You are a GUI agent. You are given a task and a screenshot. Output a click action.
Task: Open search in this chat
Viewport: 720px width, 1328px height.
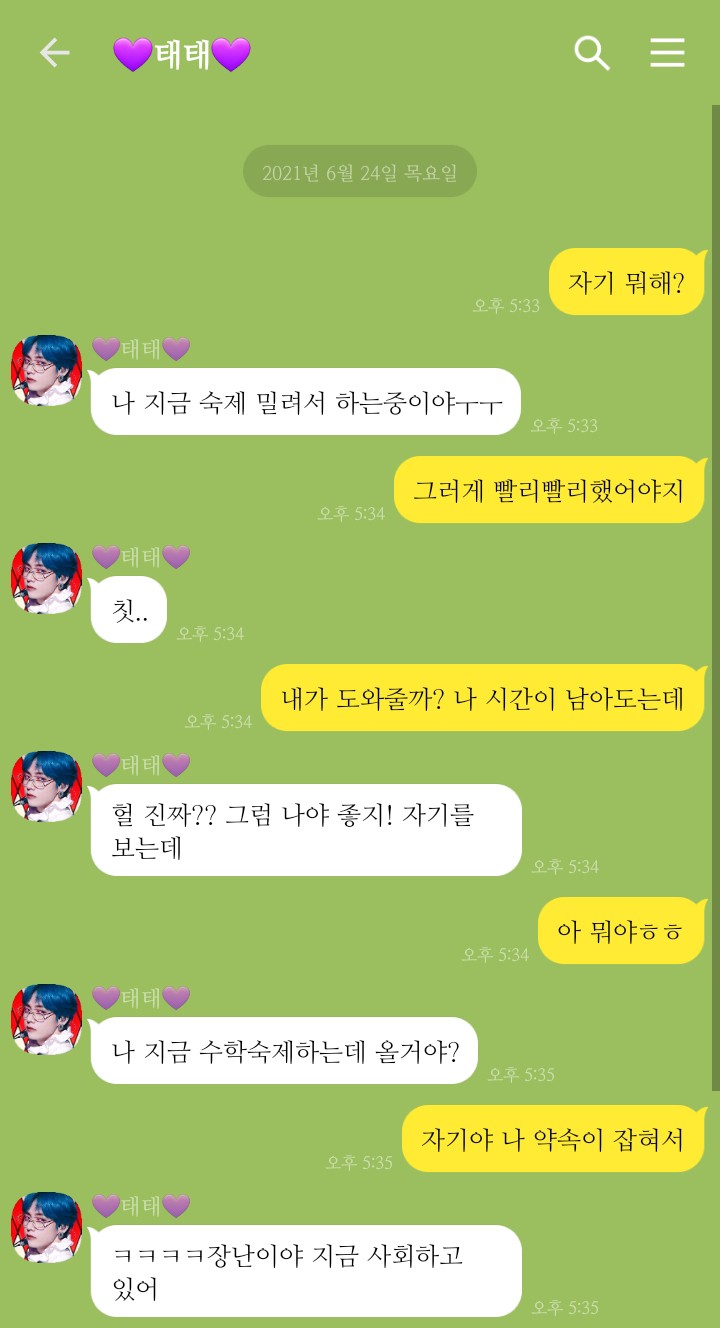[592, 53]
